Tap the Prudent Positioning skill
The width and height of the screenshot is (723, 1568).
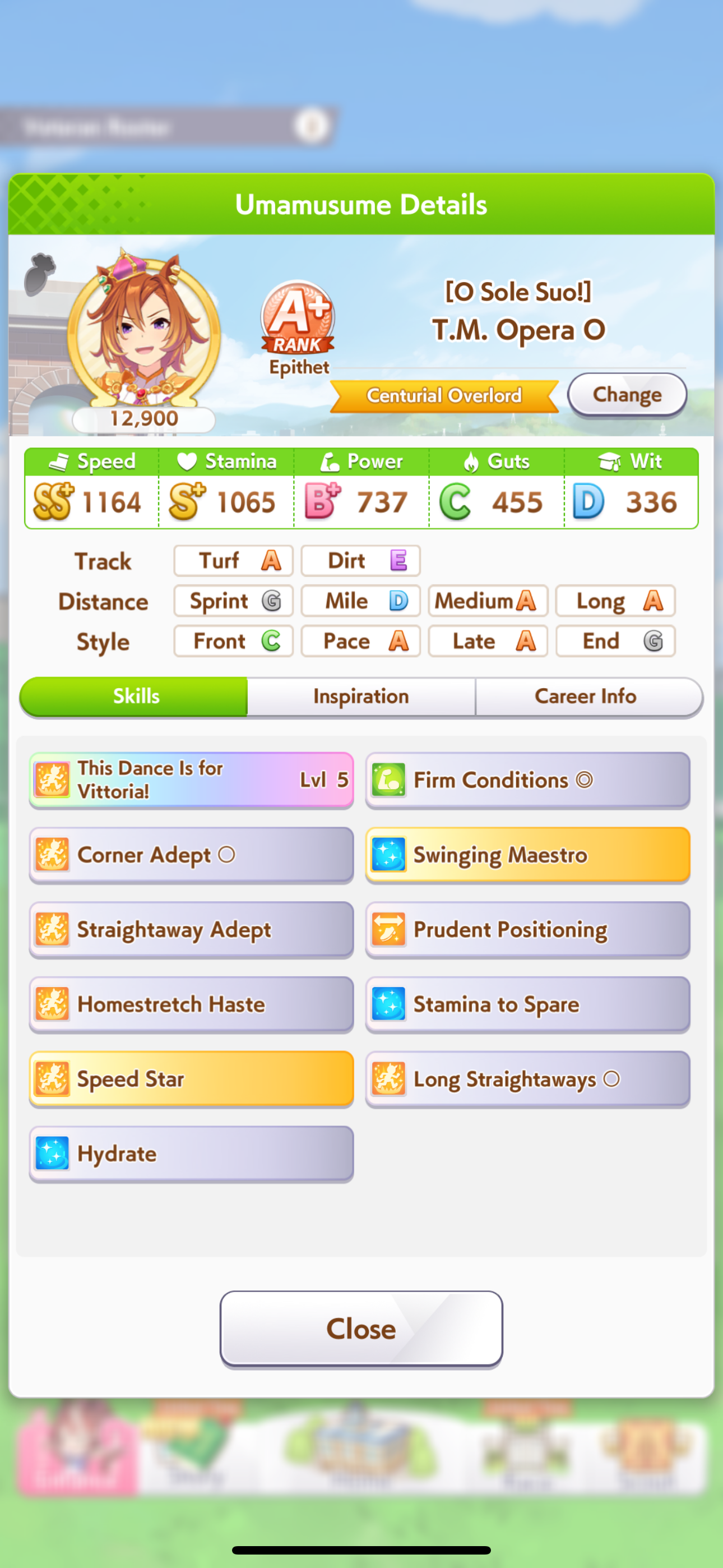527,929
